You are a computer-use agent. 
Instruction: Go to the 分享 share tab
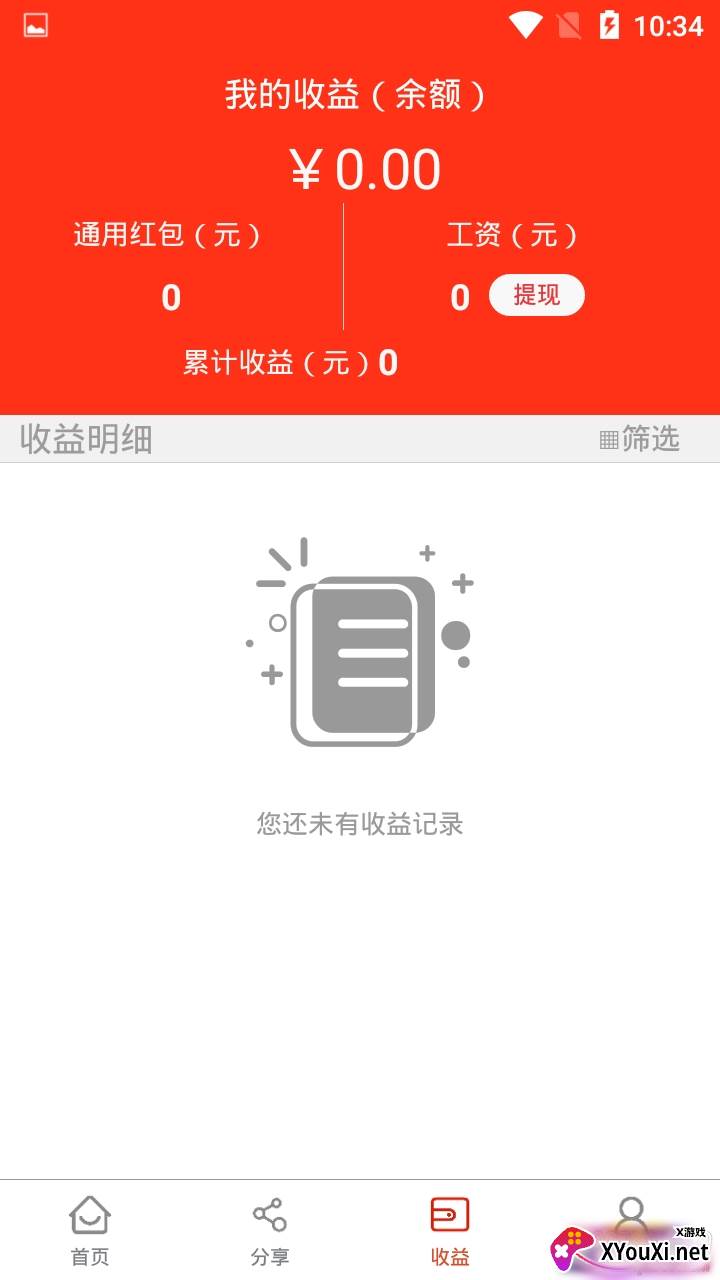pyautogui.click(x=270, y=1231)
